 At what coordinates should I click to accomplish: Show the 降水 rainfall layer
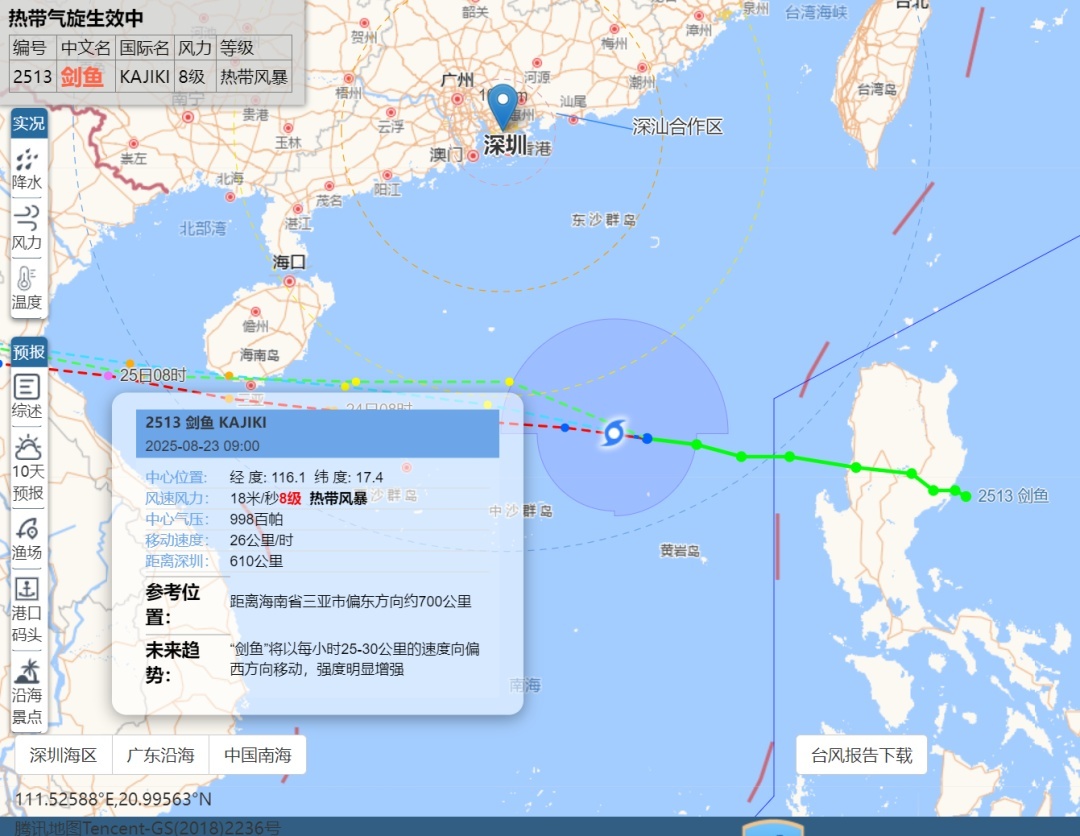[x=28, y=169]
